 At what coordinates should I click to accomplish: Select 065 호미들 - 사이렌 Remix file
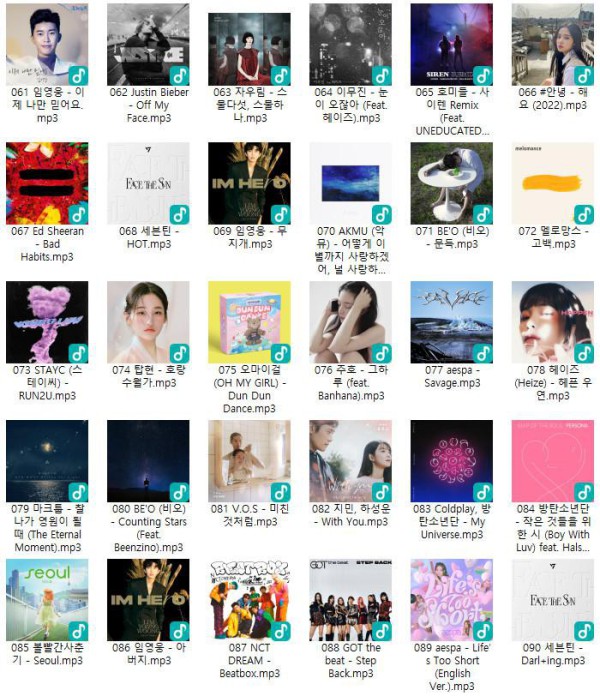point(451,44)
